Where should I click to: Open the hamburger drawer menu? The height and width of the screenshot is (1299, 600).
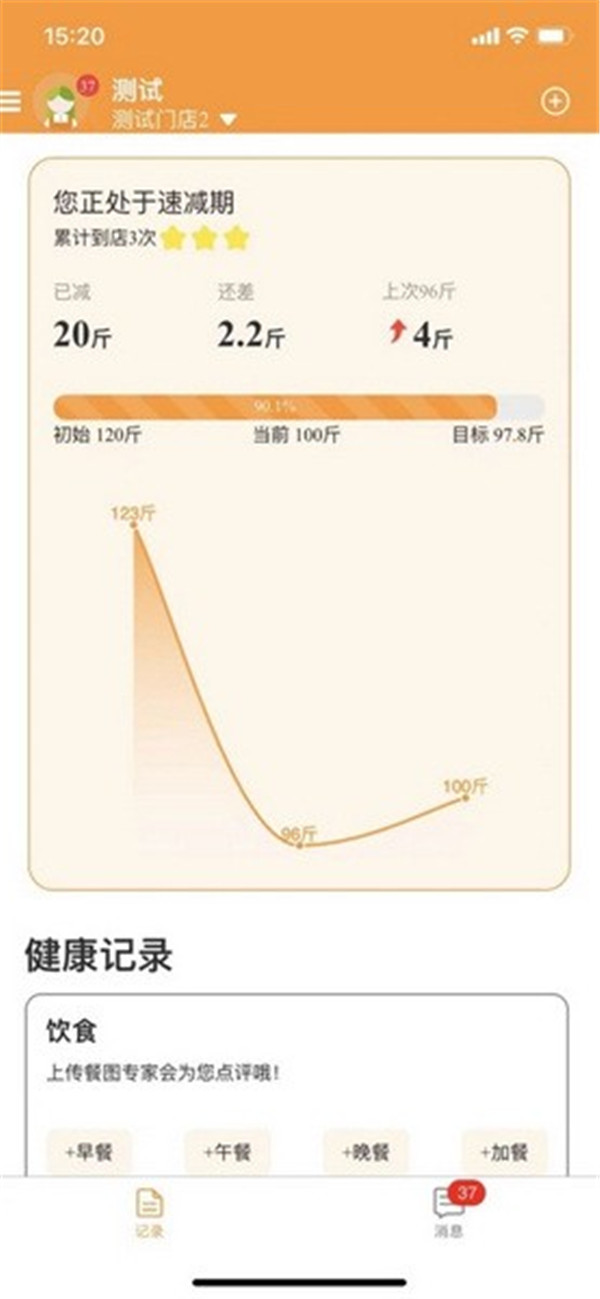pyautogui.click(x=10, y=101)
